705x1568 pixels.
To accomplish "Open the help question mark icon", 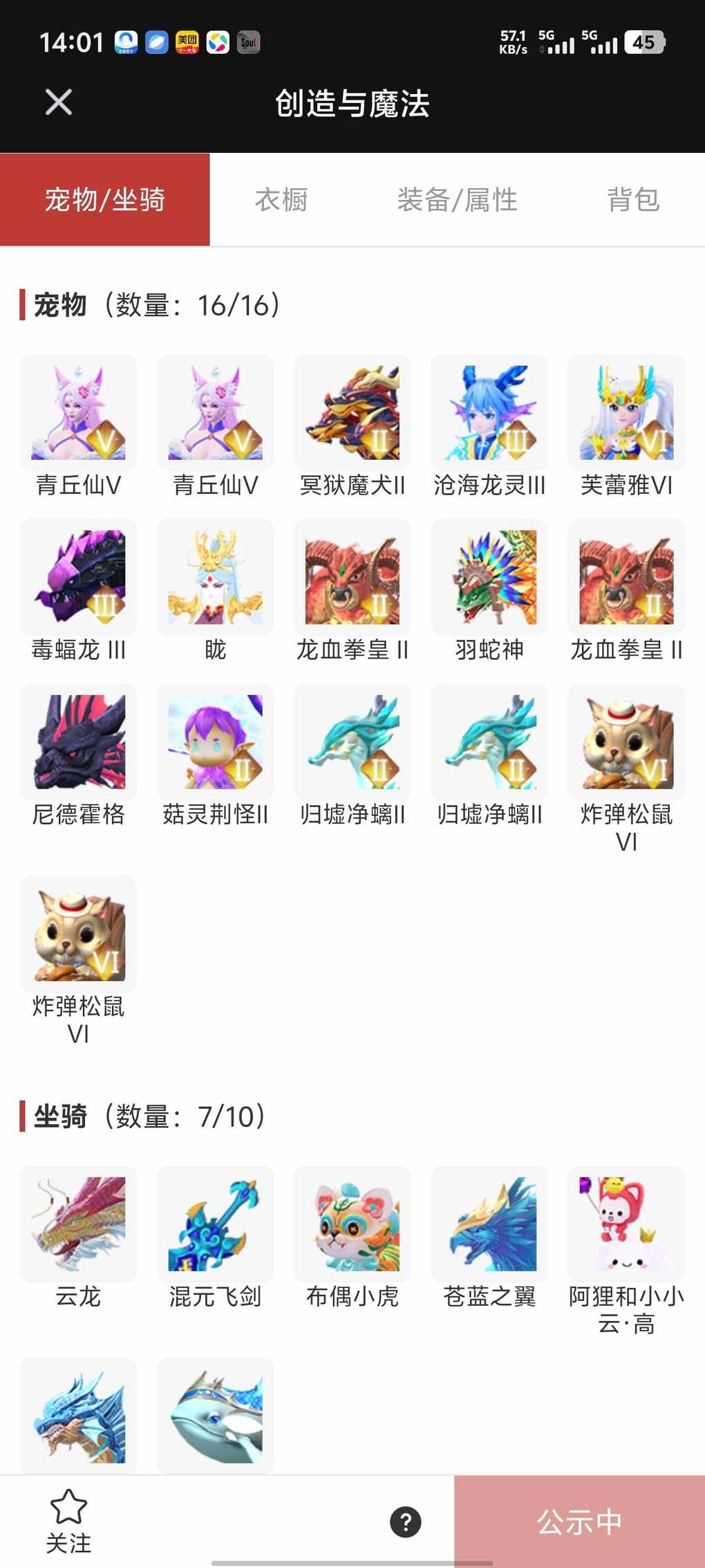I will click(406, 1522).
